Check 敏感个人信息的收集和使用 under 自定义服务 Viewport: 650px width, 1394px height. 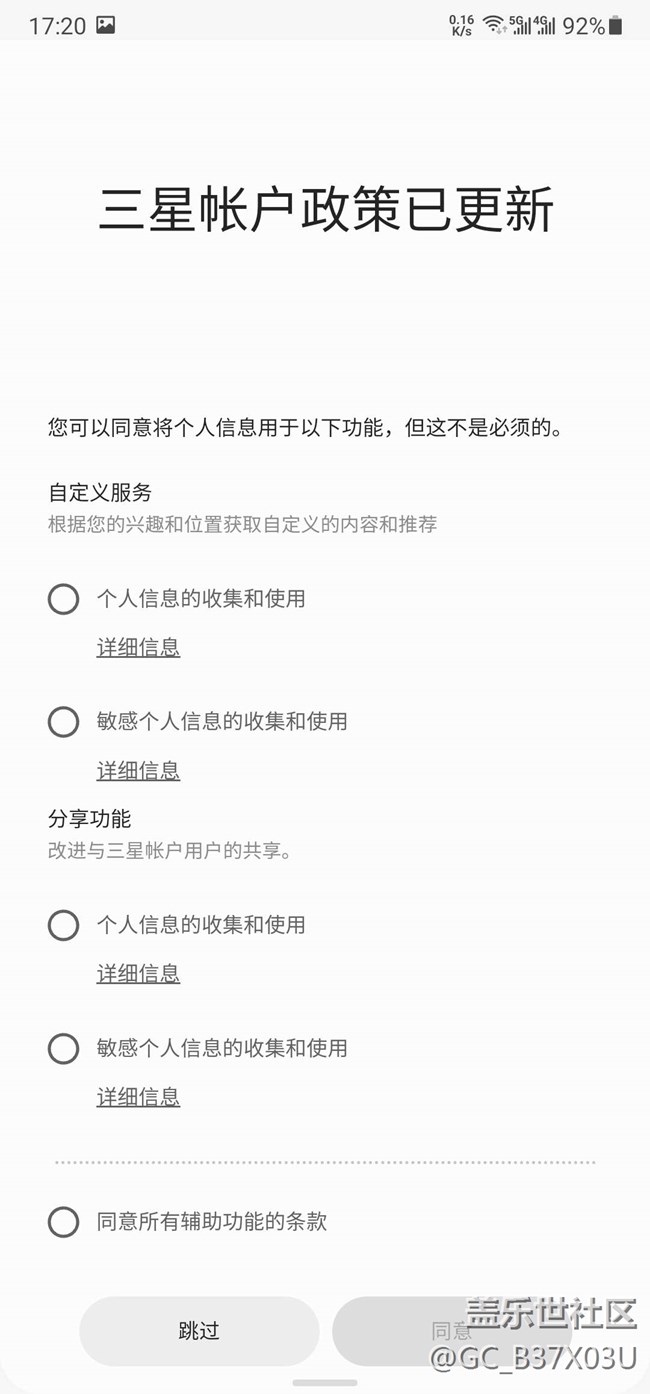[63, 721]
